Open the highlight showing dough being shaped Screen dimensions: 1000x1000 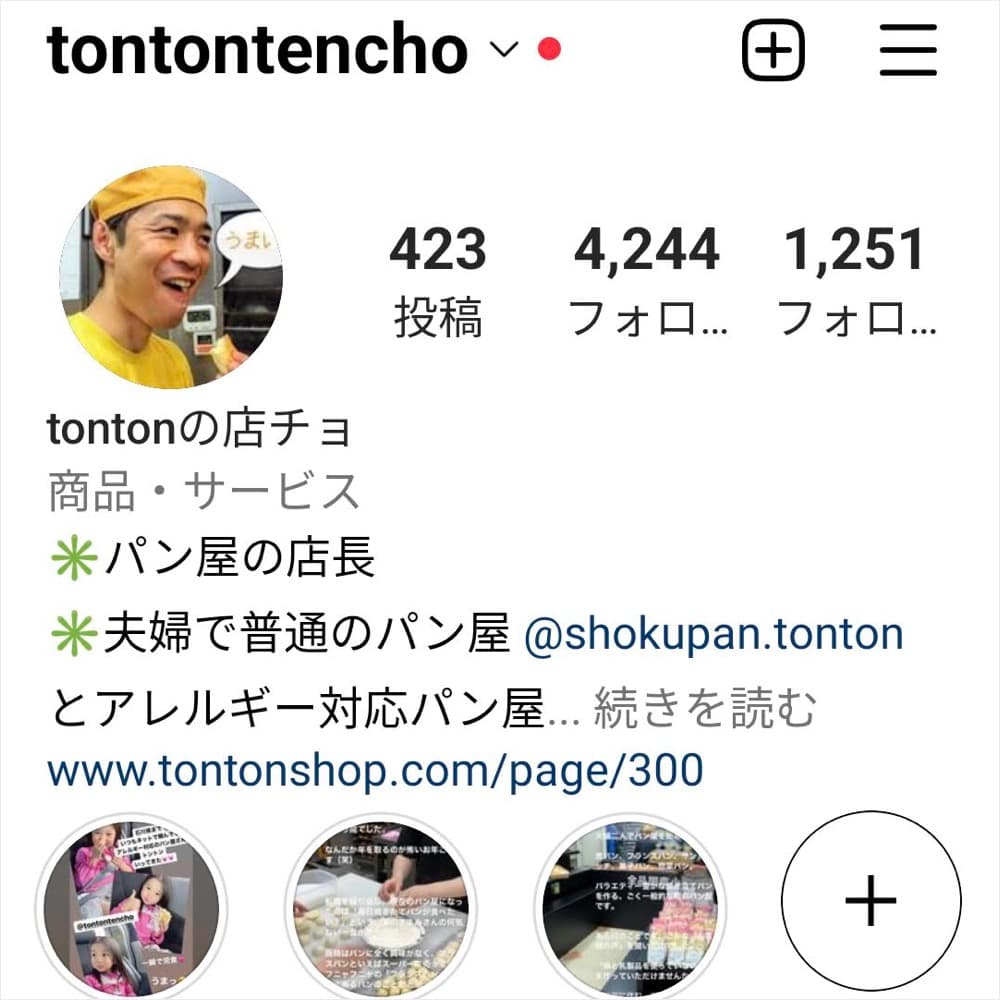pyautogui.click(x=377, y=903)
